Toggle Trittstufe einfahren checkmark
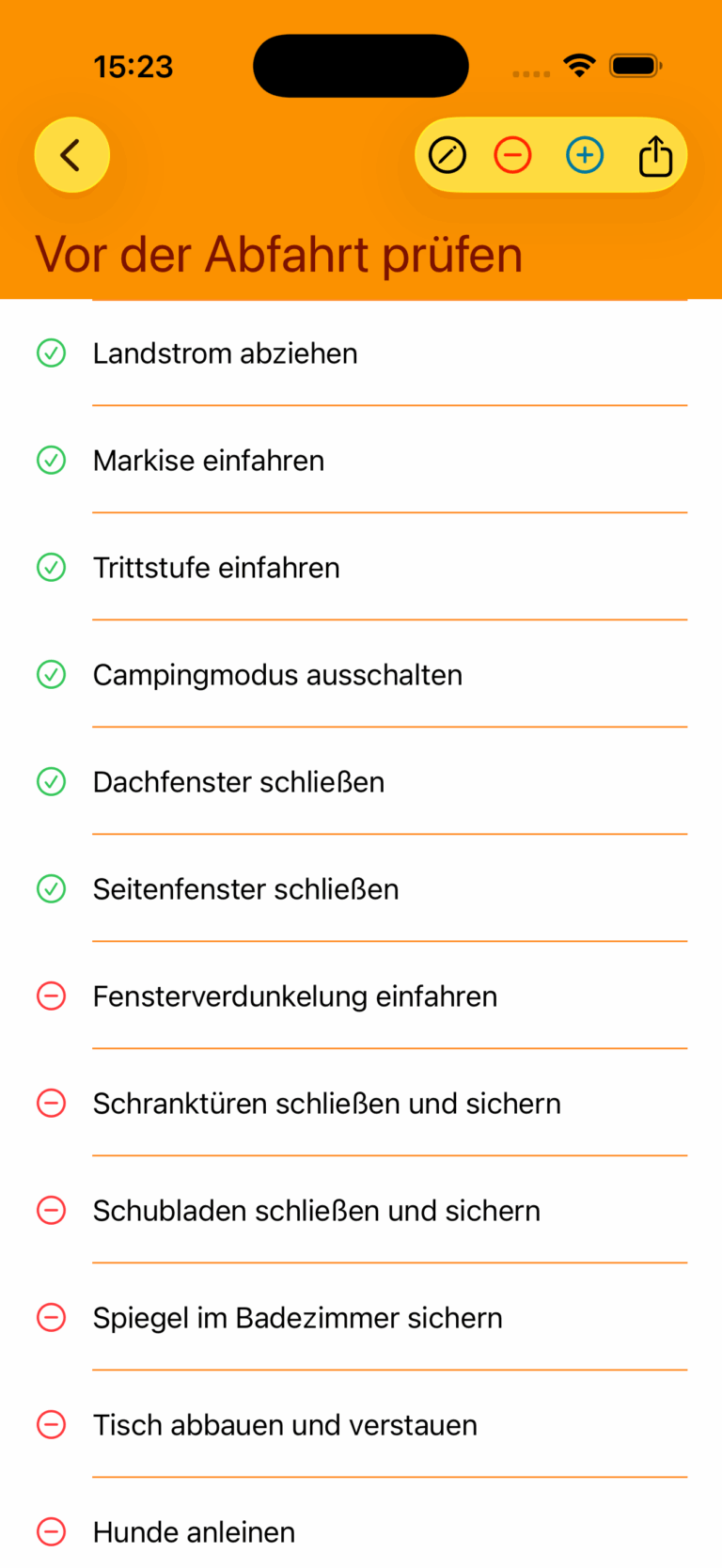This screenshot has width=722, height=1568. pyautogui.click(x=51, y=568)
